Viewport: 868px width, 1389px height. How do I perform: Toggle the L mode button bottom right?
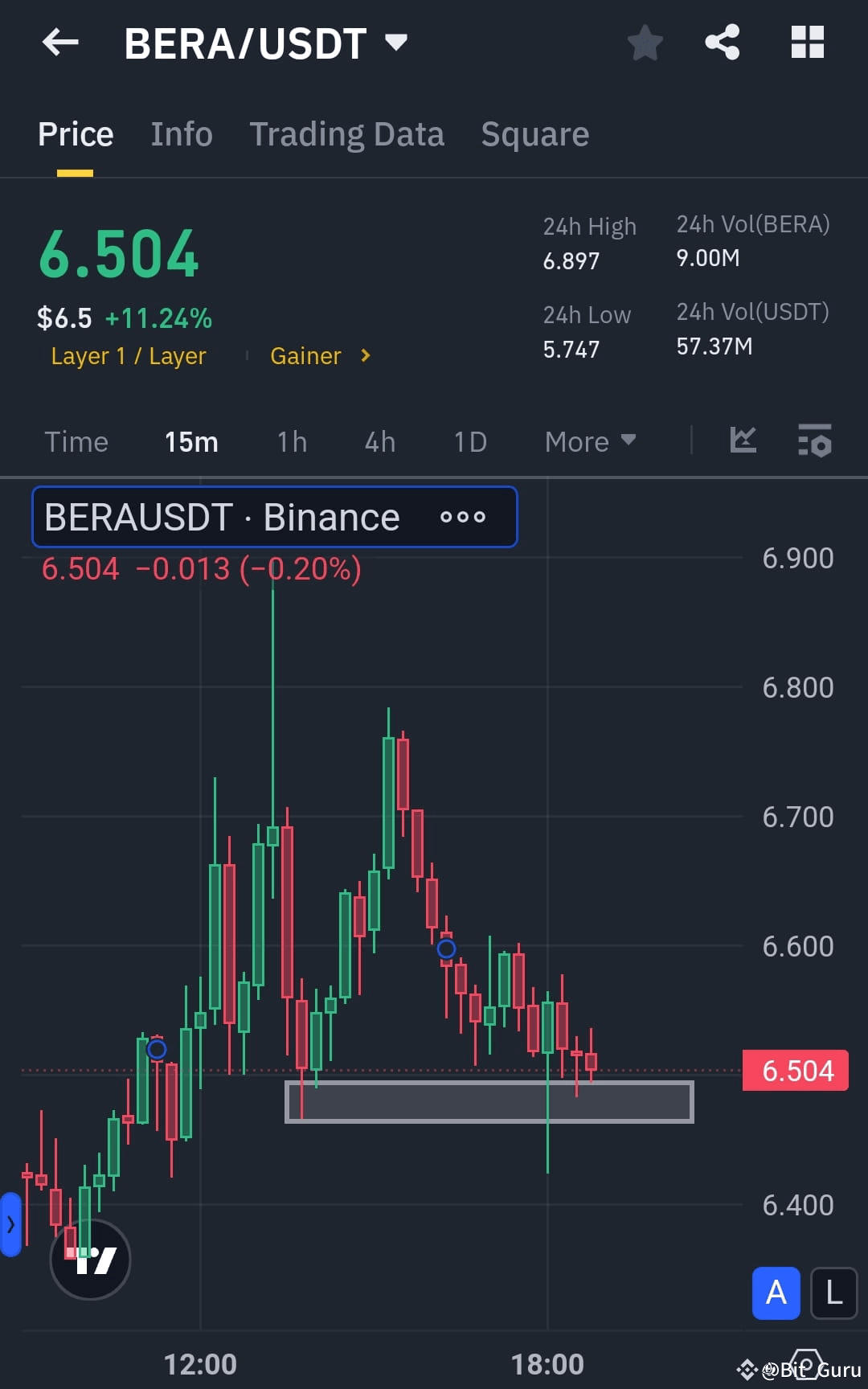832,1294
